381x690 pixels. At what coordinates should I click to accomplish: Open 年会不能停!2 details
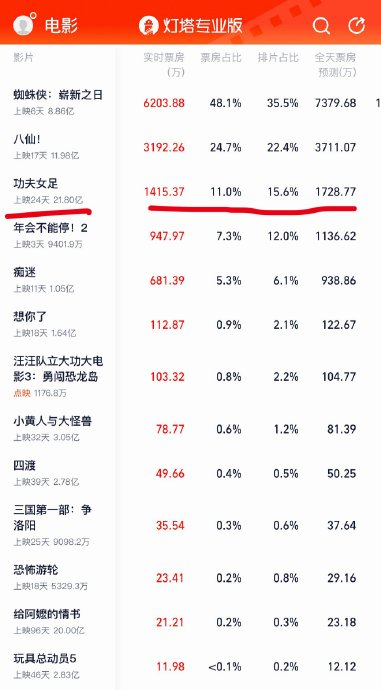190,236
